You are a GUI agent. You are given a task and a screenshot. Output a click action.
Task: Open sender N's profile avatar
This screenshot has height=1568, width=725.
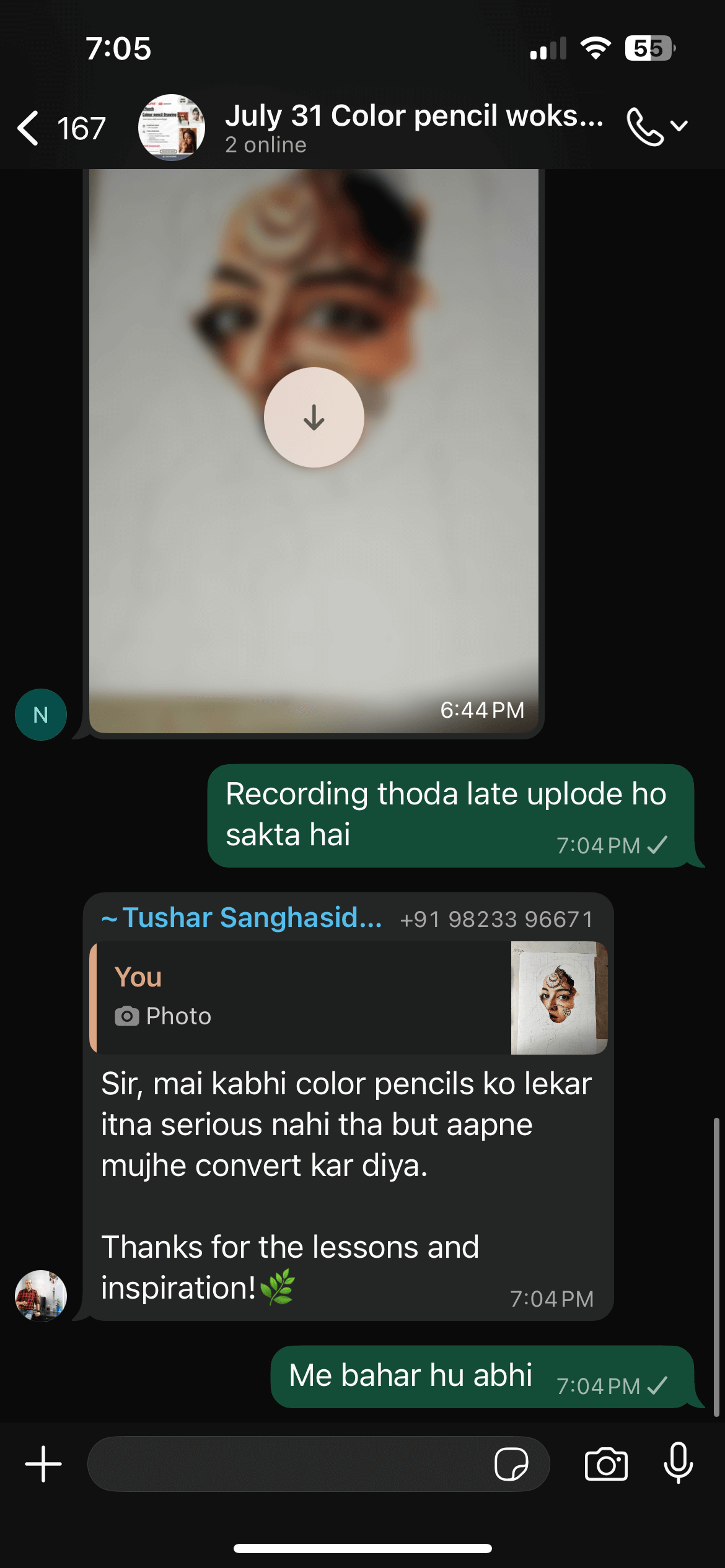[x=41, y=715]
